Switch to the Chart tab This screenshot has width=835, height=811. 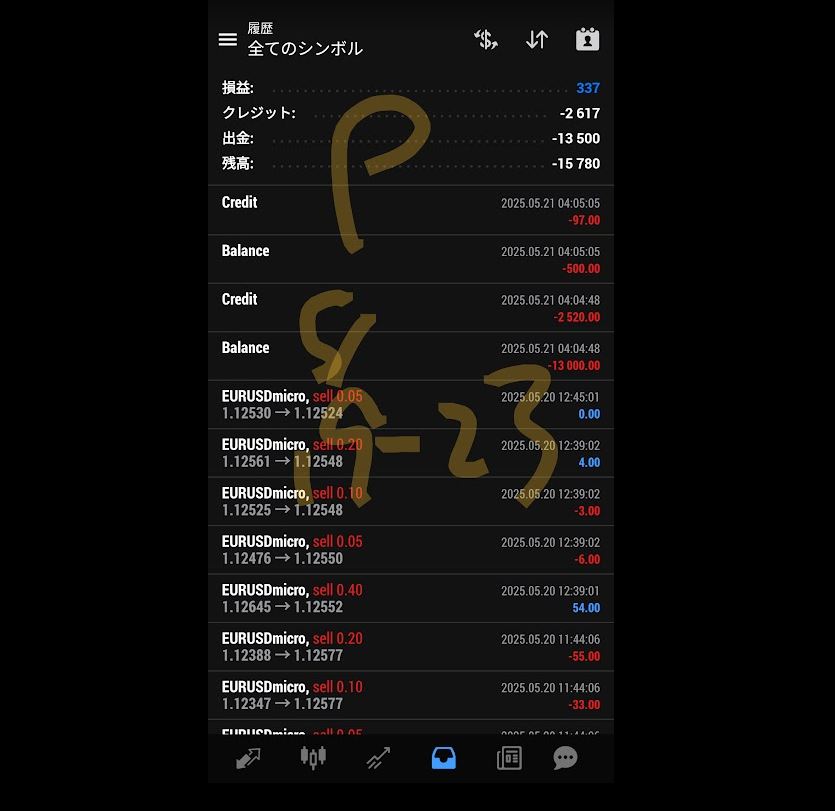[313, 758]
